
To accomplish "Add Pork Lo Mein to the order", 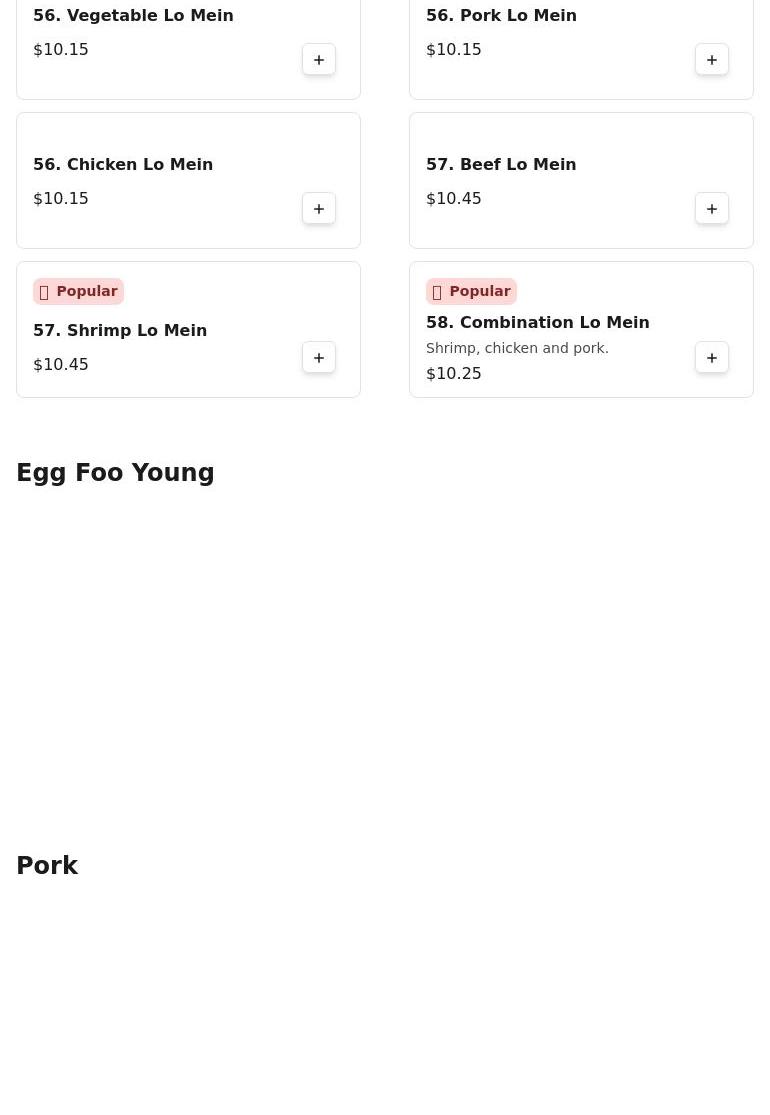I will point(712,60).
